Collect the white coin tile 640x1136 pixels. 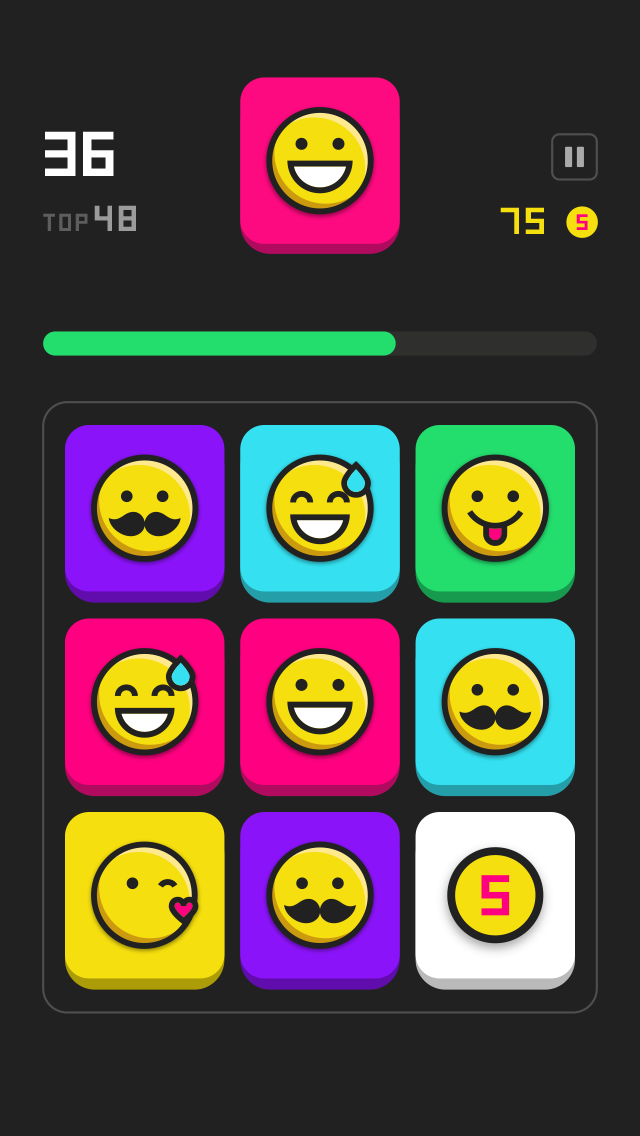tap(495, 895)
